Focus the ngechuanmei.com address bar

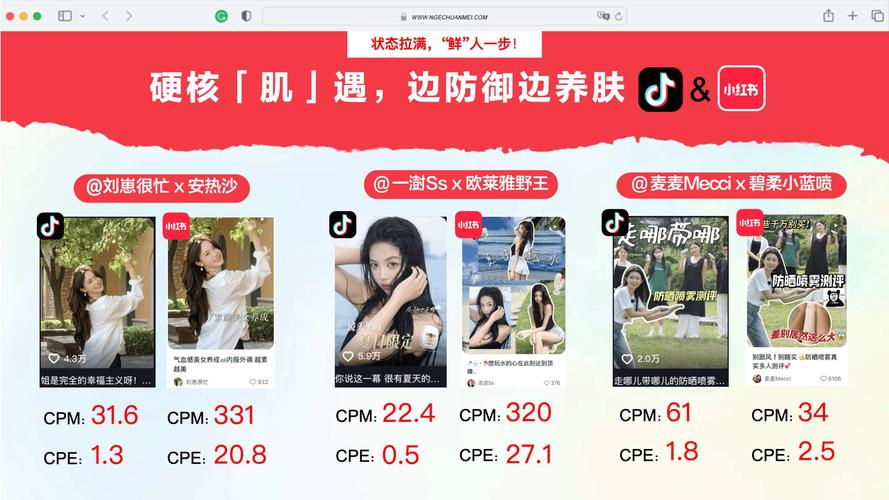(x=440, y=16)
